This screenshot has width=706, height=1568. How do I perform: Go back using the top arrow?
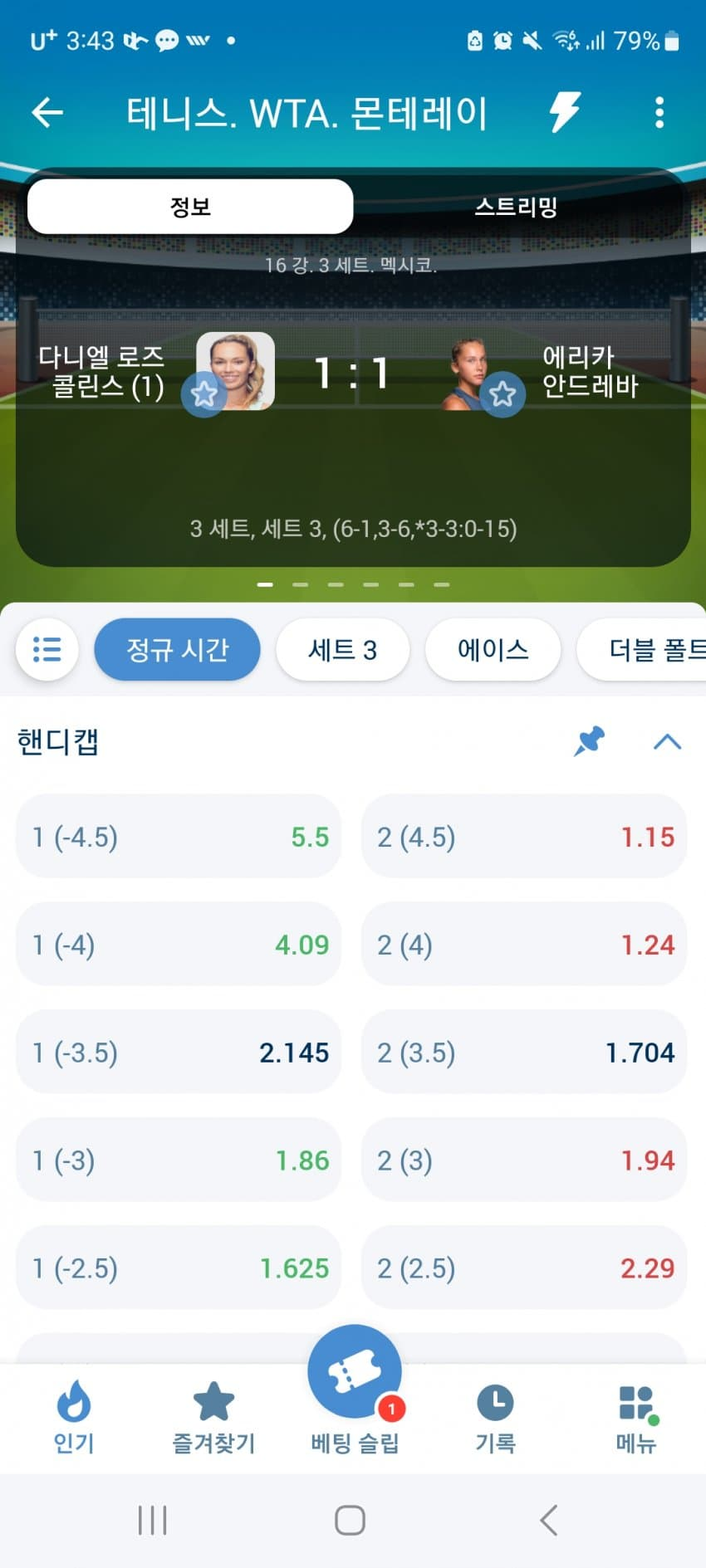click(x=47, y=112)
